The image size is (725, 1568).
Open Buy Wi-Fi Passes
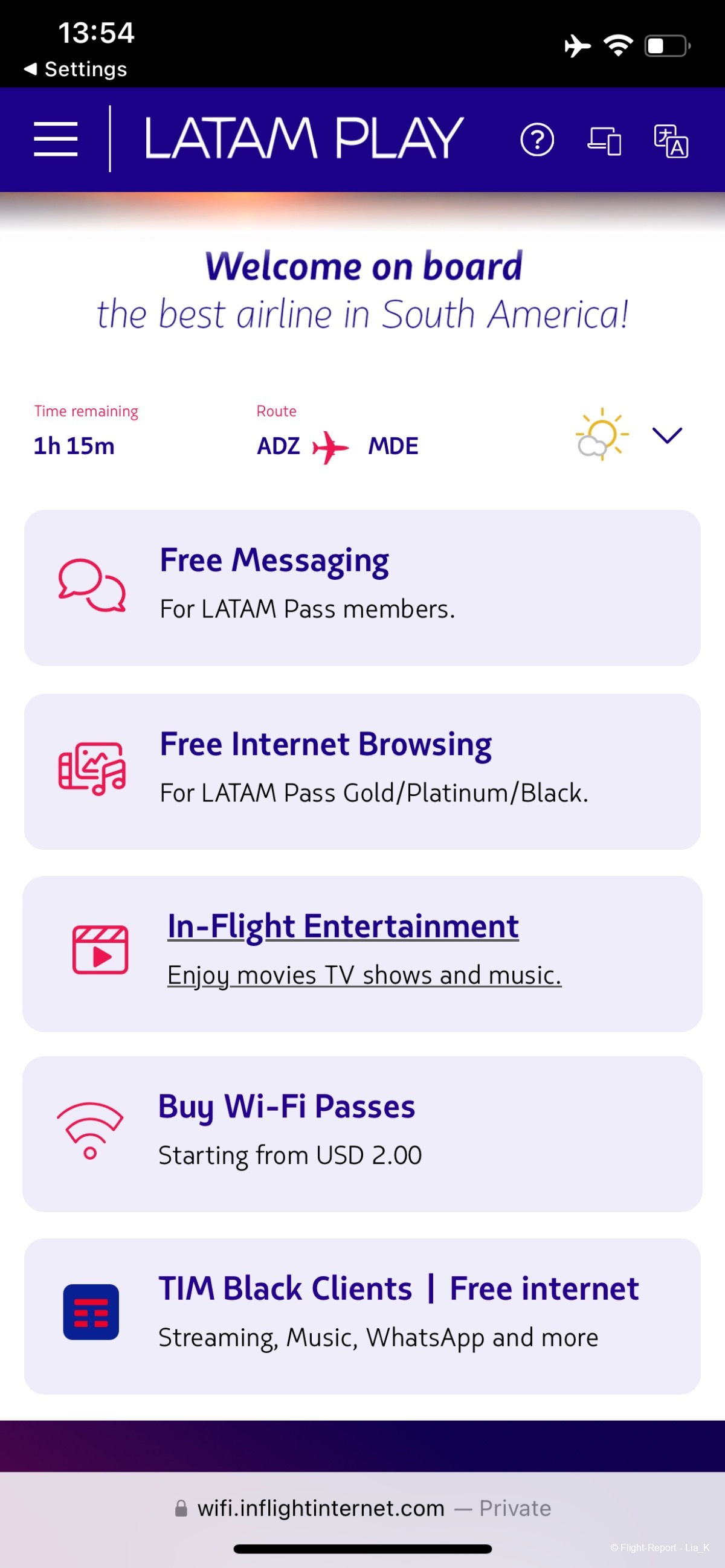click(x=362, y=1133)
